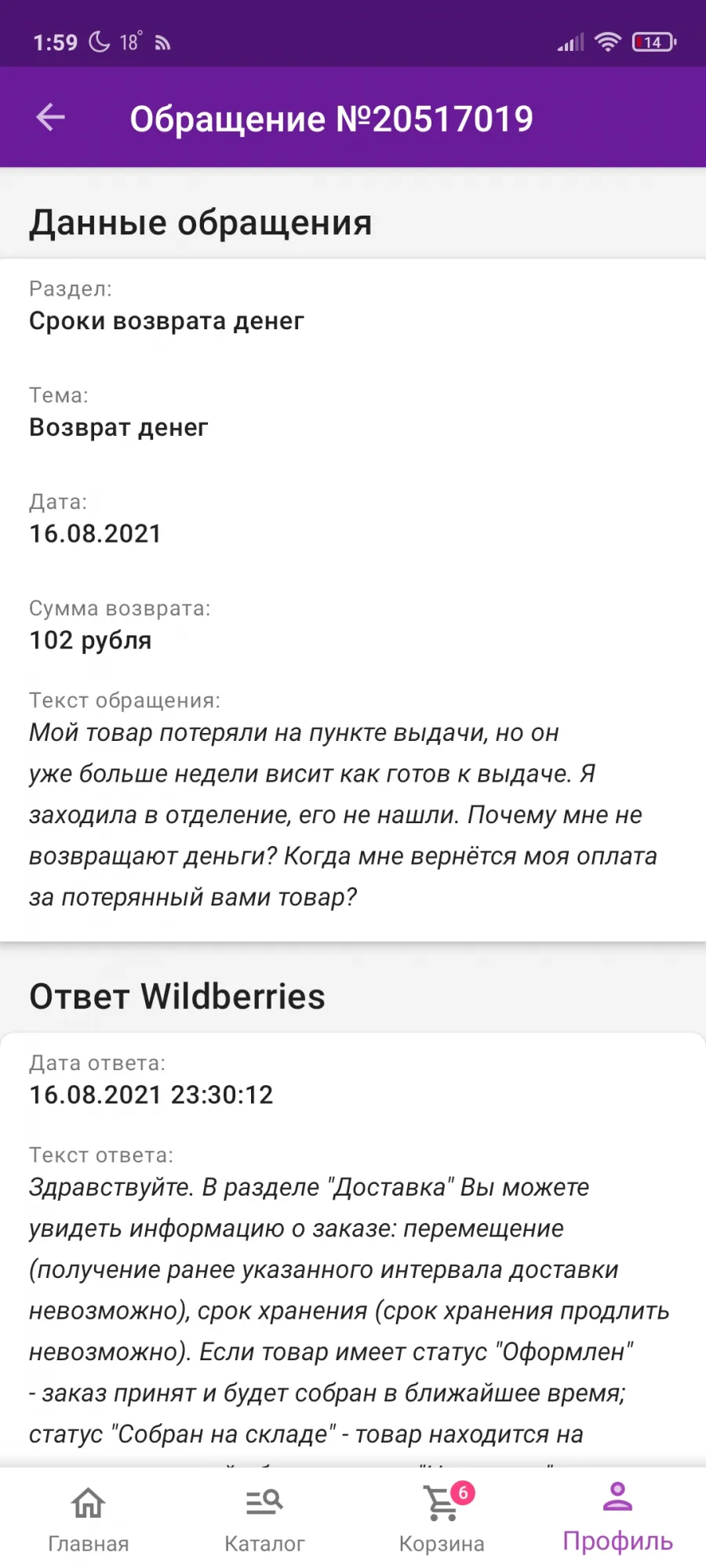This screenshot has width=706, height=1568.
Task: Open the Корзина cart tab
Action: tap(442, 1519)
